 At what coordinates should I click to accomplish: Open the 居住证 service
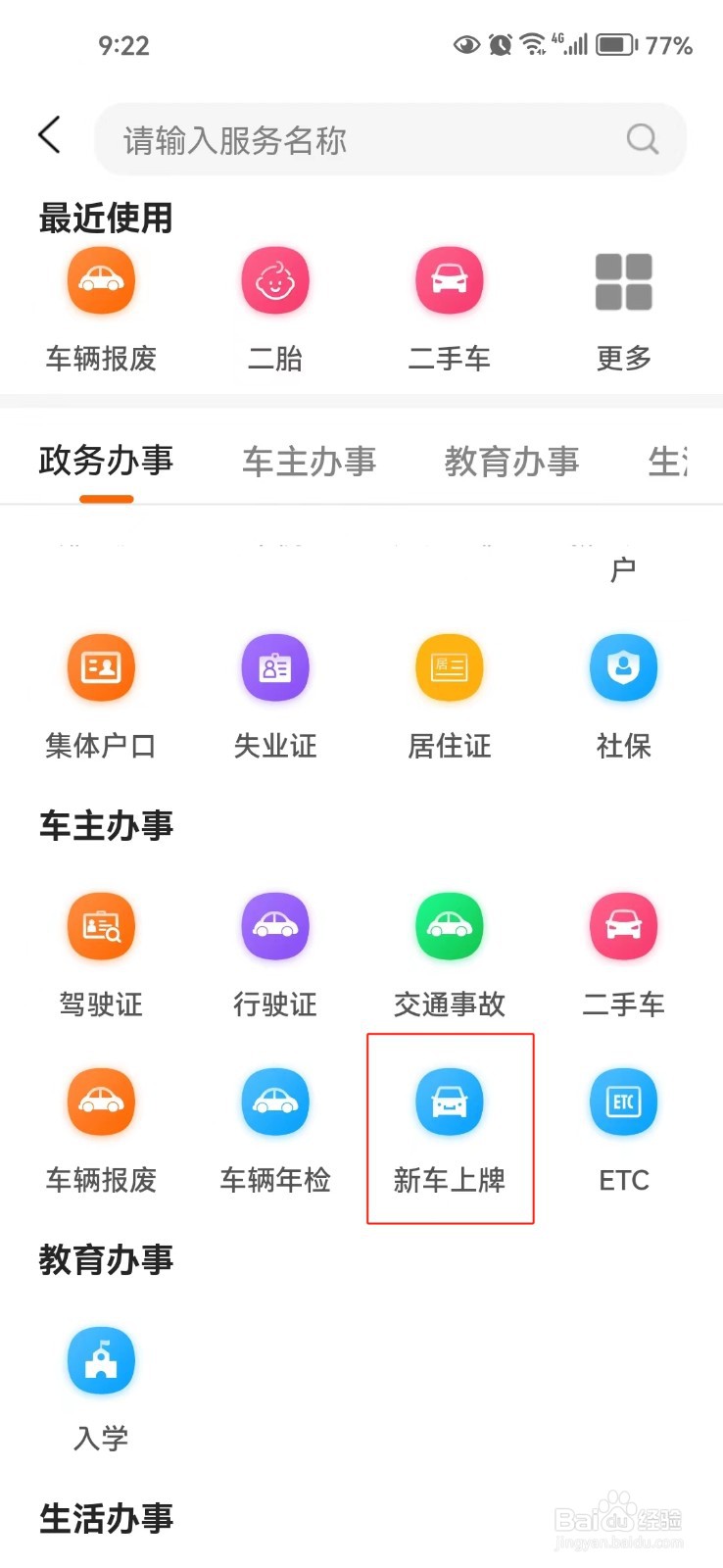[449, 667]
